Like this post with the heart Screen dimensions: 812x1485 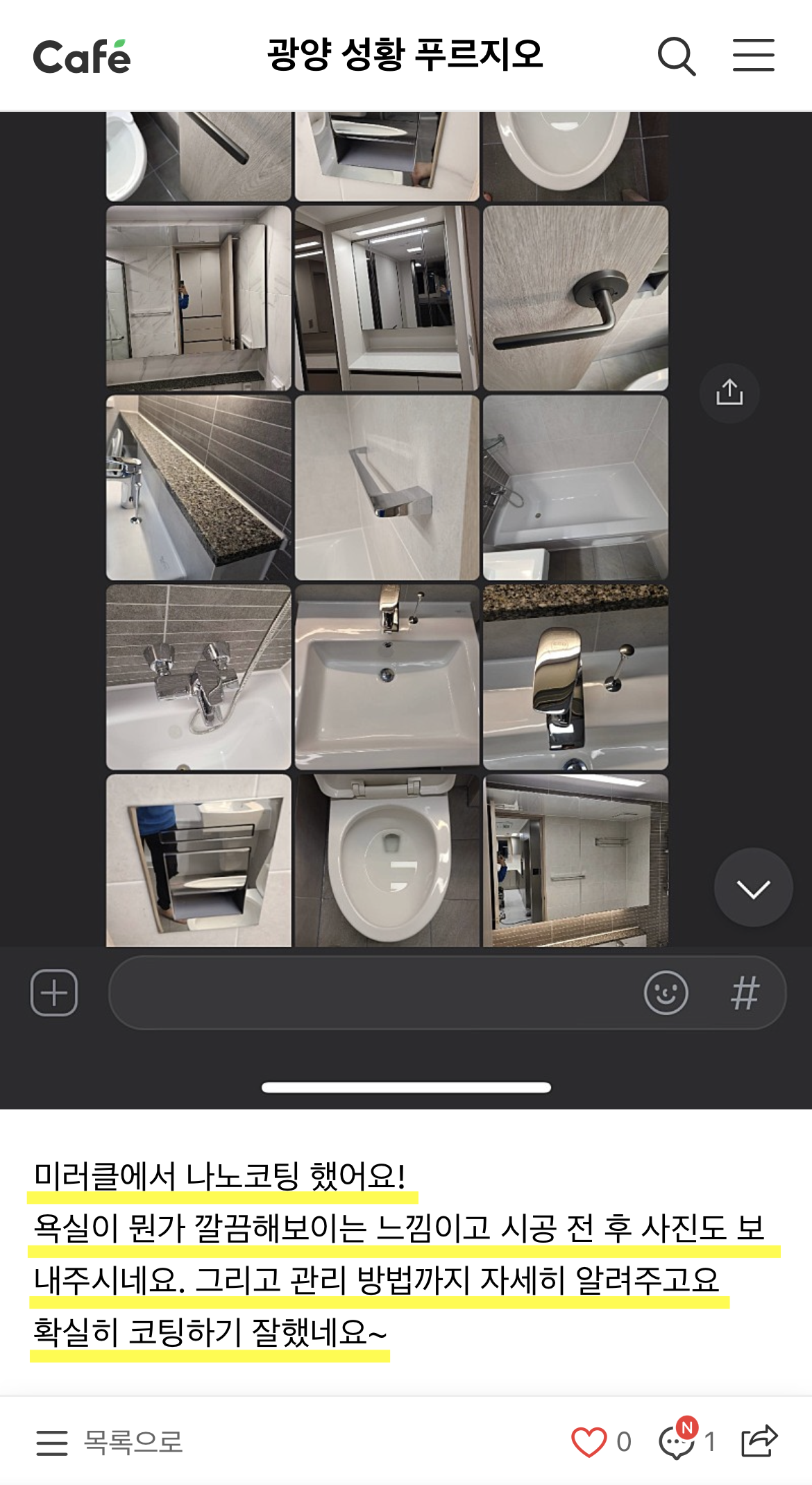(x=589, y=1442)
